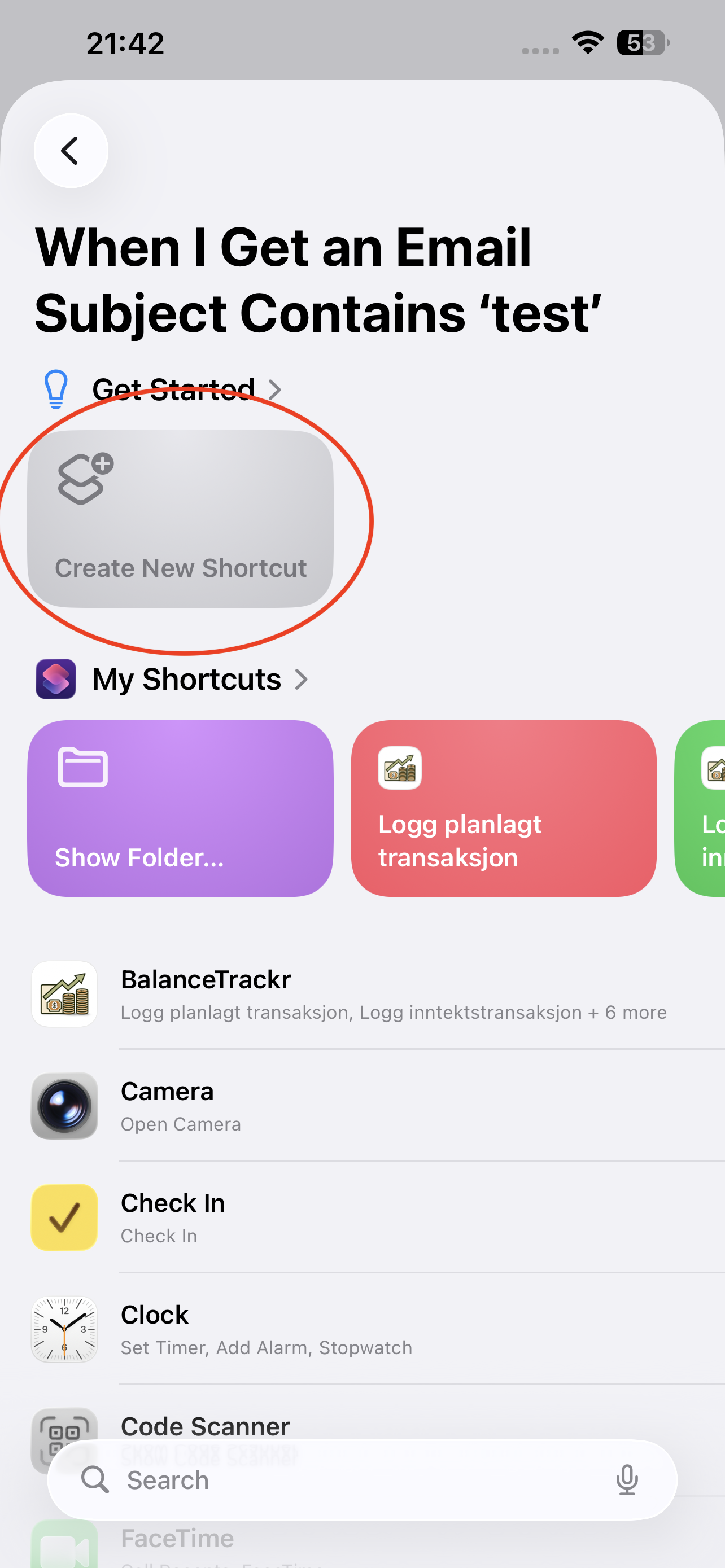
Task: Open the partially visible green shortcut
Action: (x=709, y=809)
